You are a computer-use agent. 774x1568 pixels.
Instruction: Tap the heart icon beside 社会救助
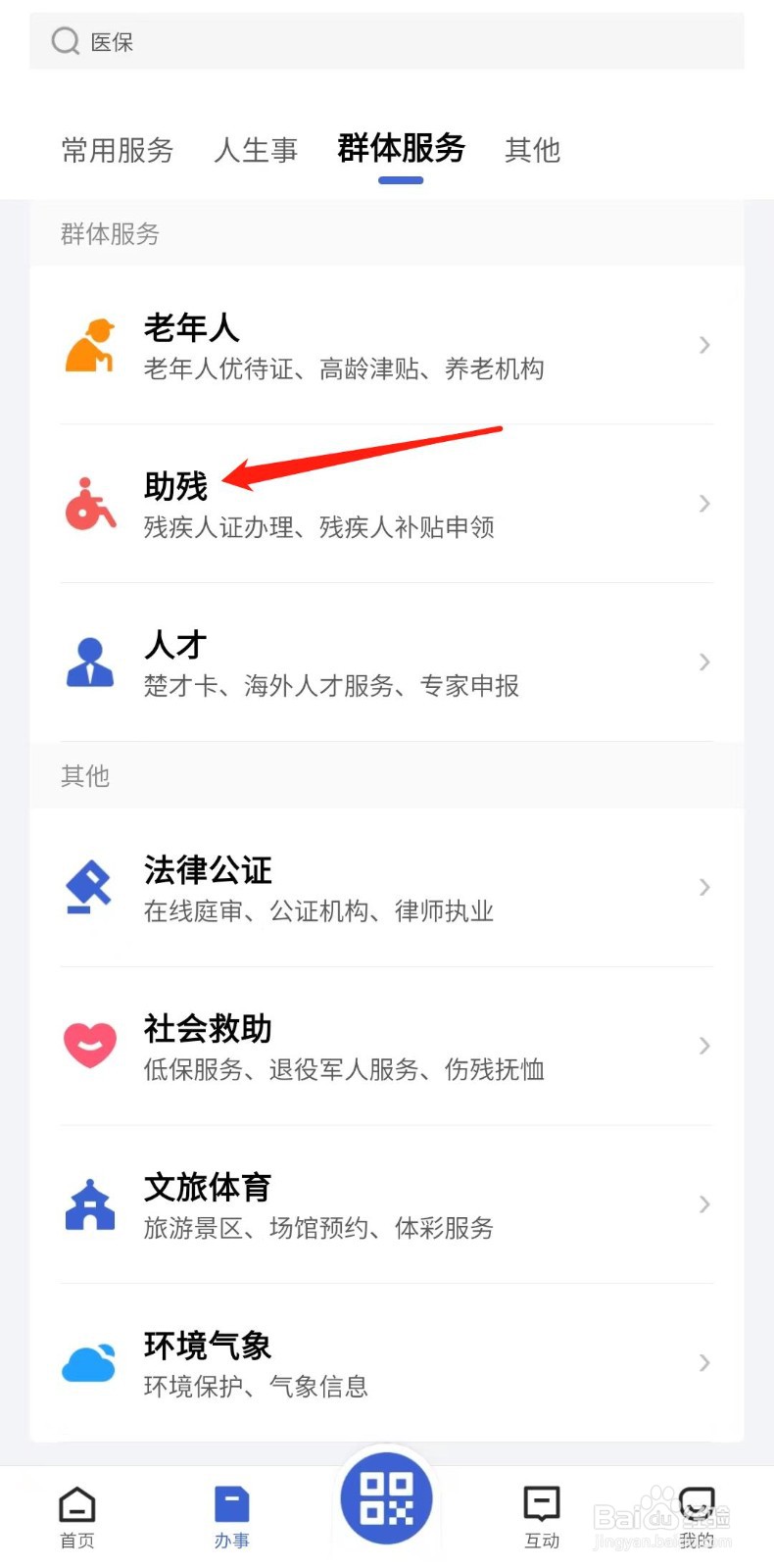tap(89, 1046)
